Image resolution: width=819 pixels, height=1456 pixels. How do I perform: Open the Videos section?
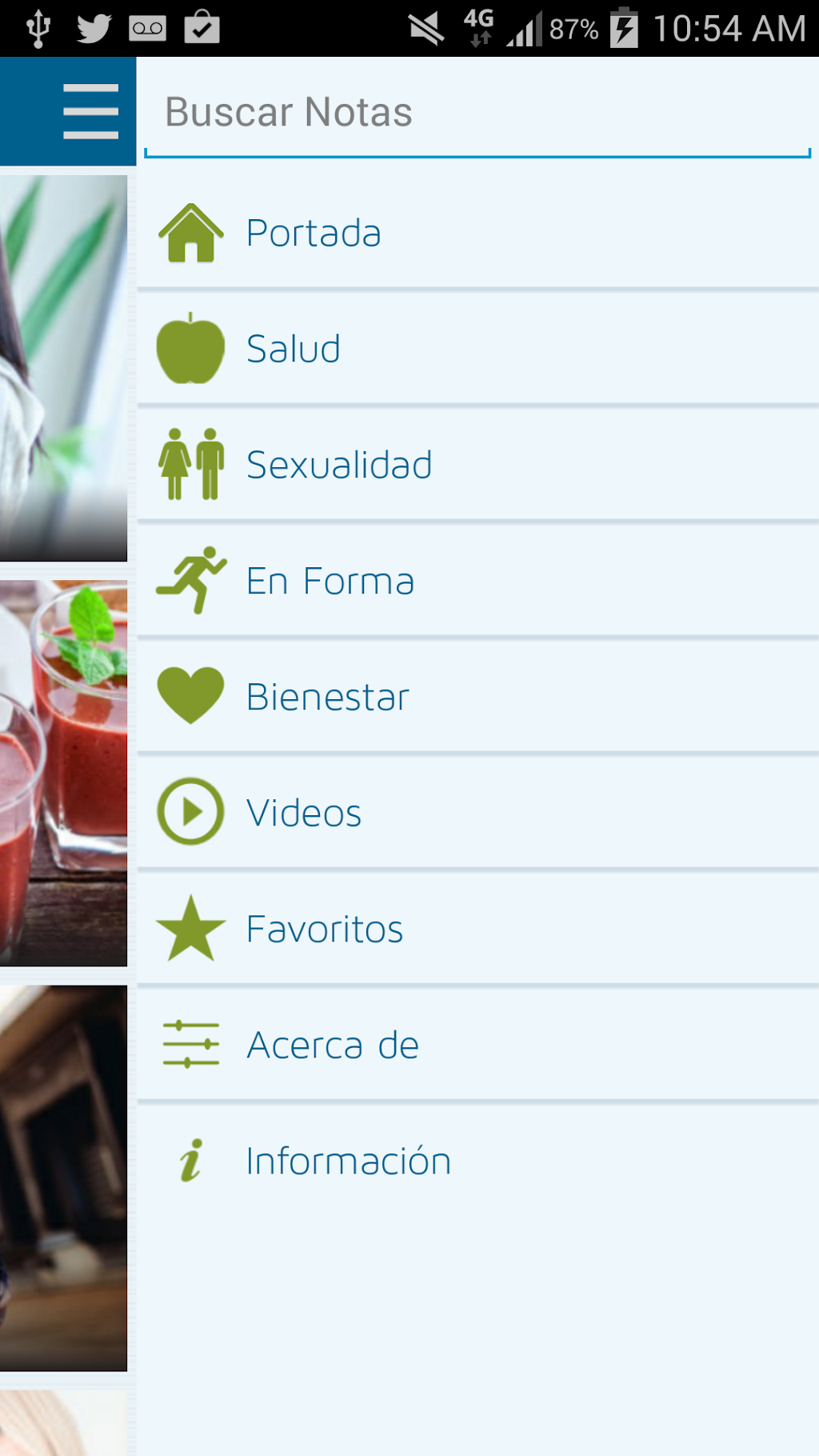pos(477,813)
